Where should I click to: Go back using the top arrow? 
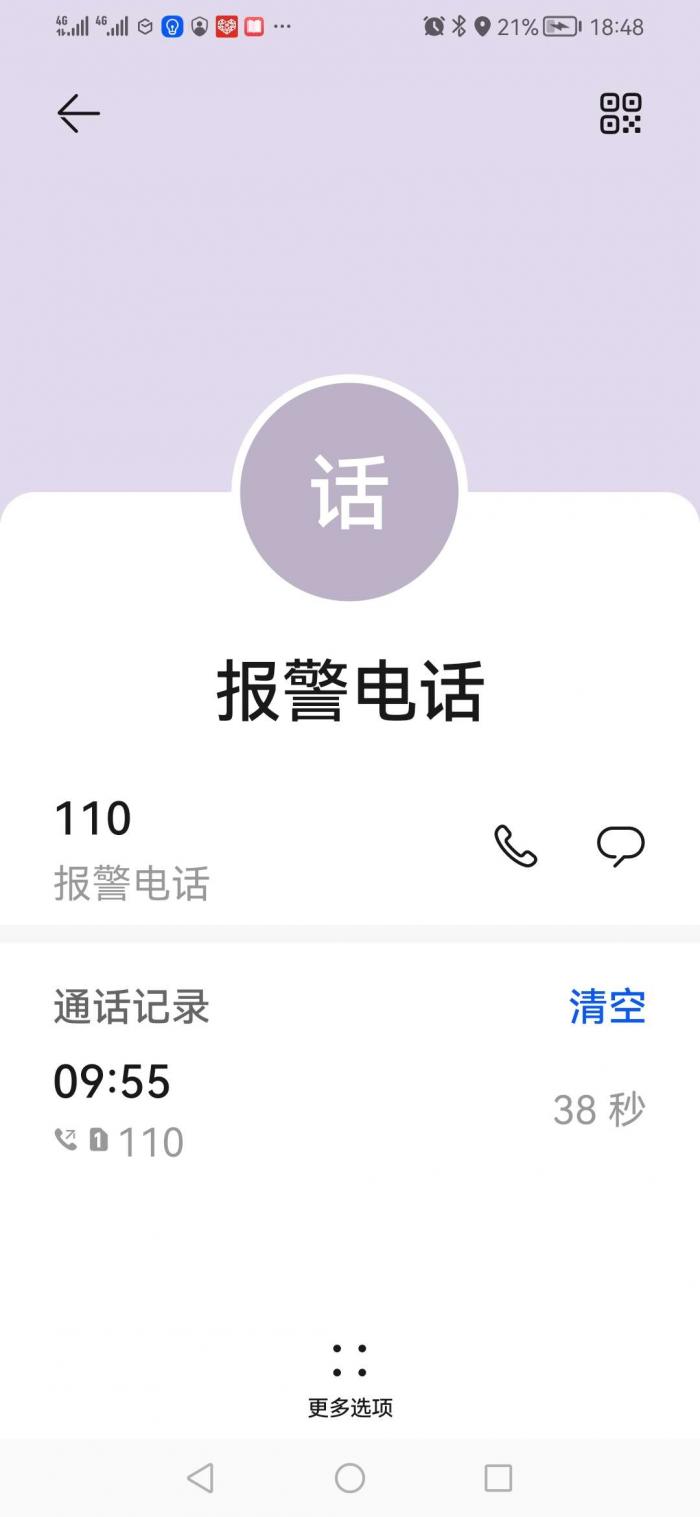click(x=78, y=113)
